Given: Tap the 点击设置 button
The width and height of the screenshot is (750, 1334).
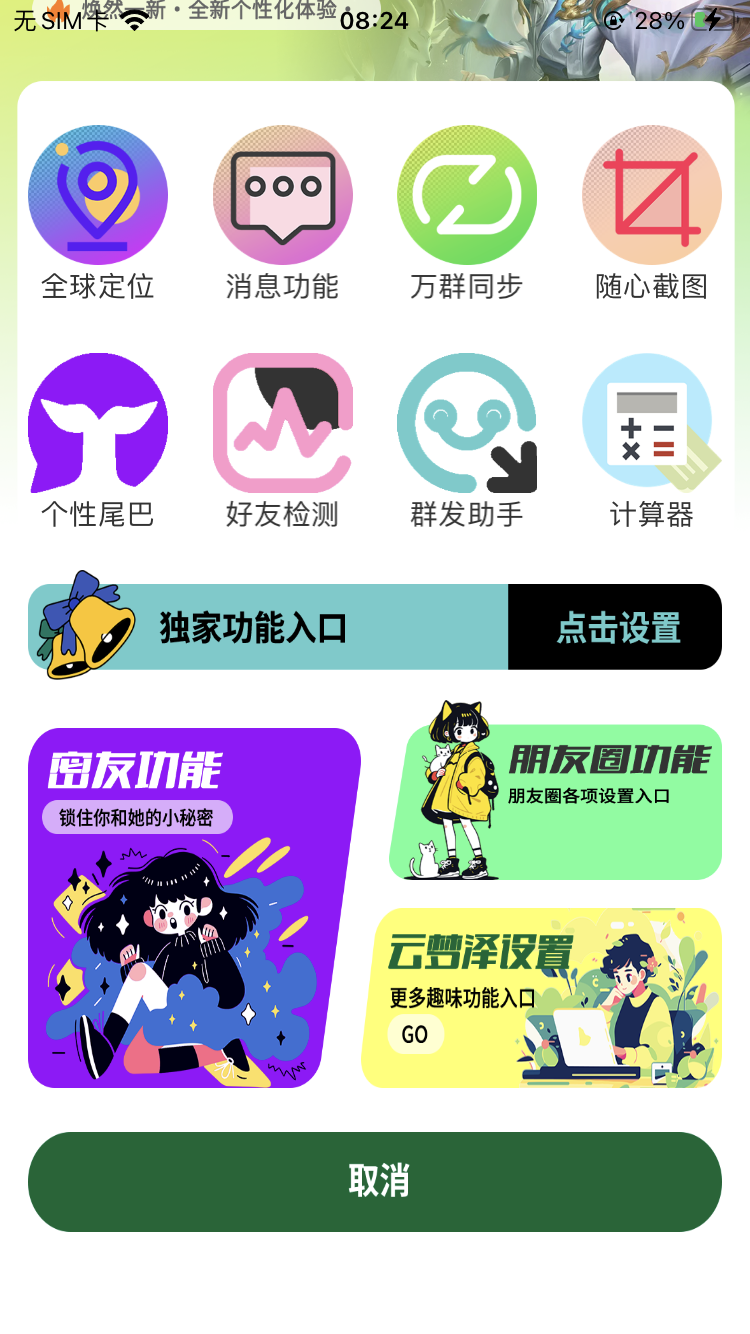Looking at the screenshot, I should [x=616, y=628].
